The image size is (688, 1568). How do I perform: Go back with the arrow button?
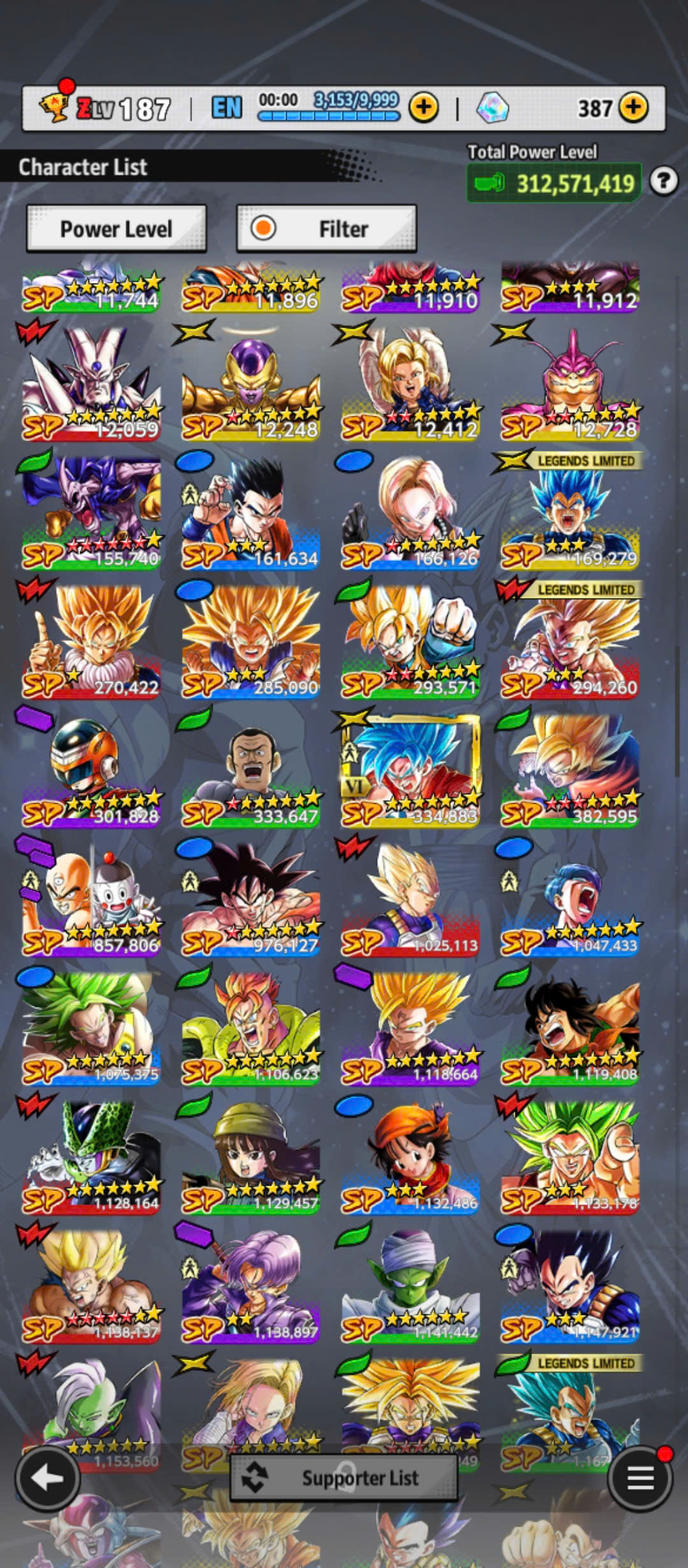click(48, 1477)
